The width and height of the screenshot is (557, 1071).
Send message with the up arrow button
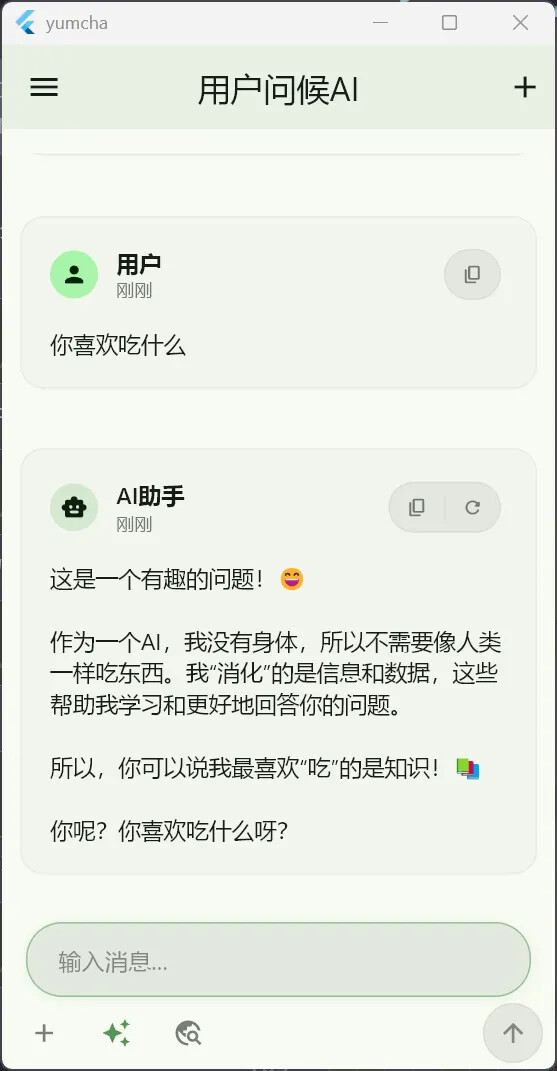(x=513, y=1033)
